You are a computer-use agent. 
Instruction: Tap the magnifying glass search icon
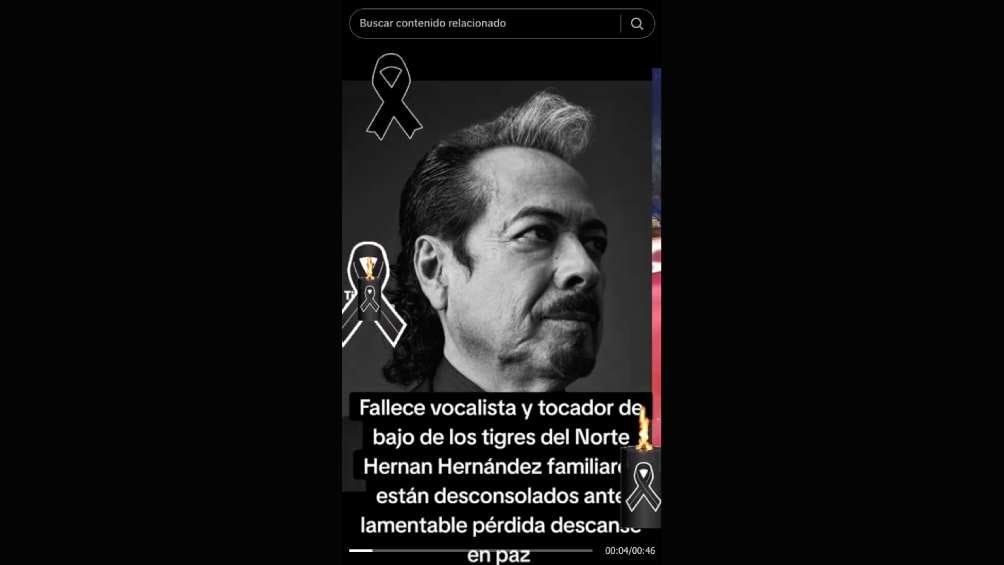[637, 23]
